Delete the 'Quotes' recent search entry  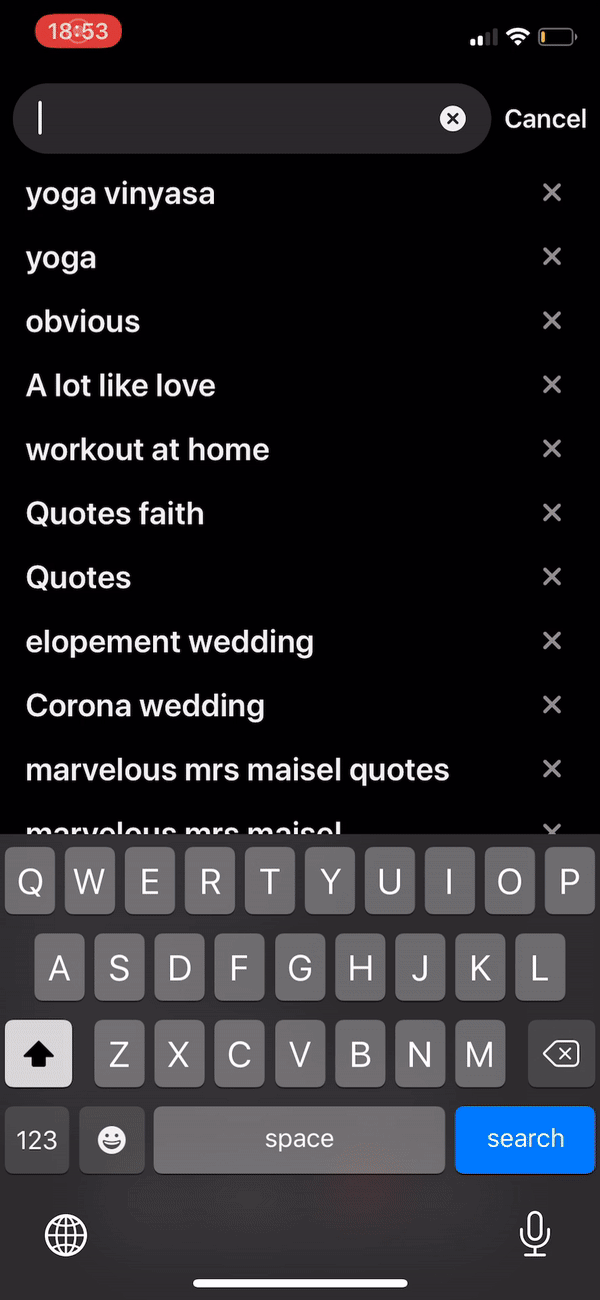pyautogui.click(x=551, y=577)
